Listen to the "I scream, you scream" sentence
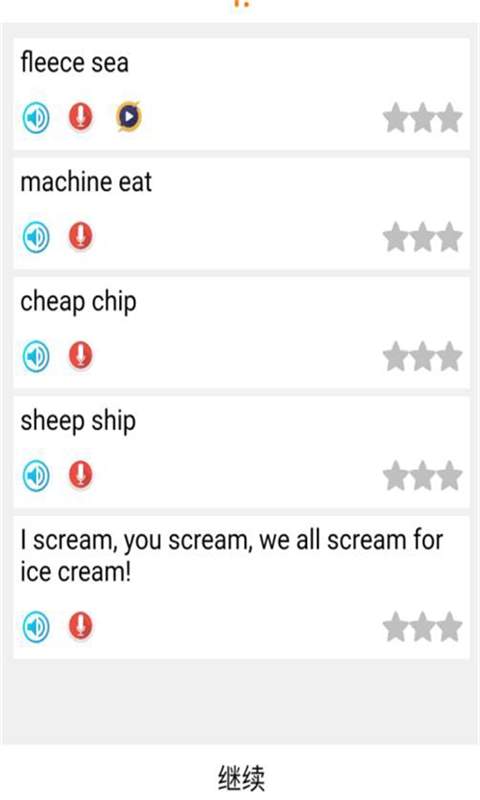This screenshot has height=800, width=480. (36, 627)
